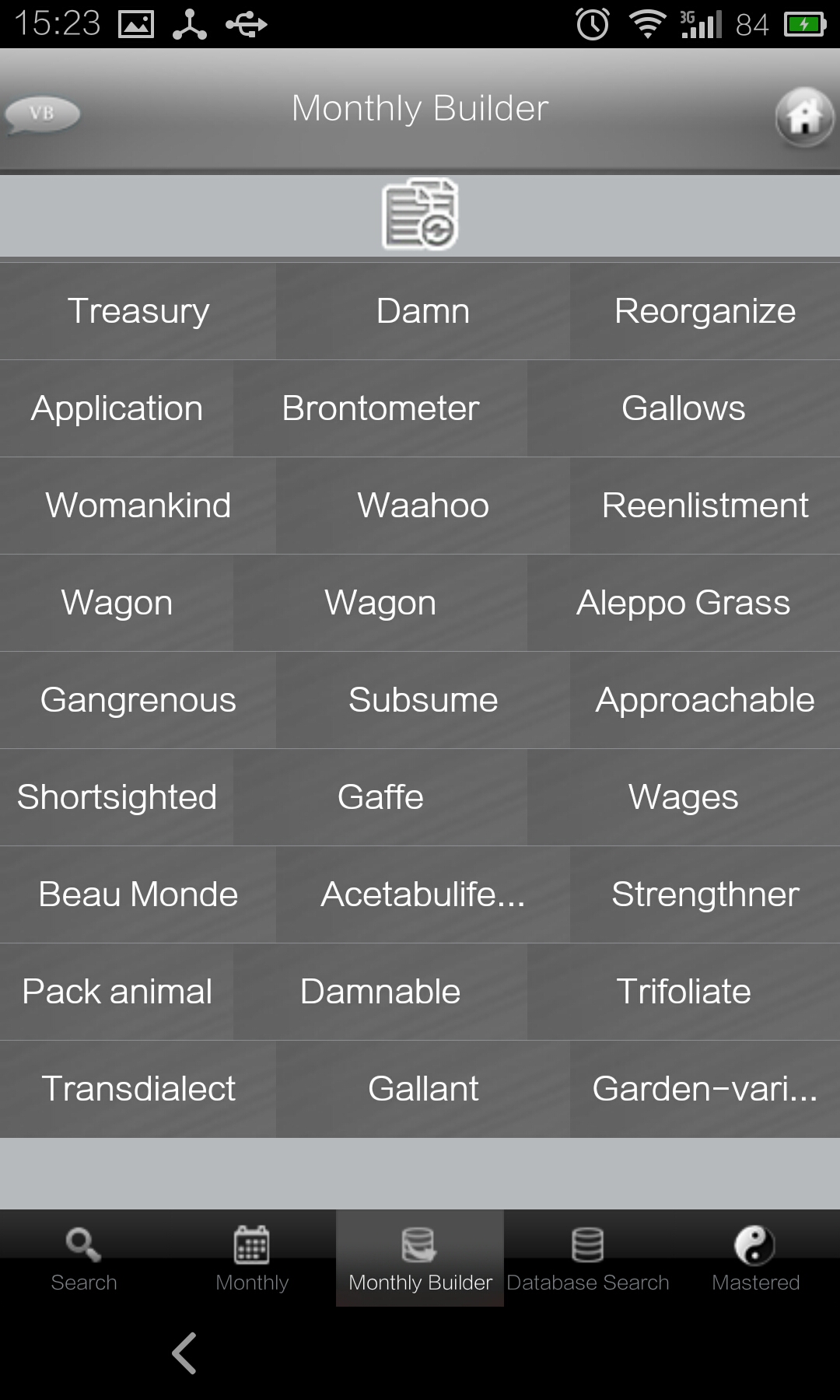840x1400 pixels.
Task: Open the word Treasury
Action: click(138, 311)
